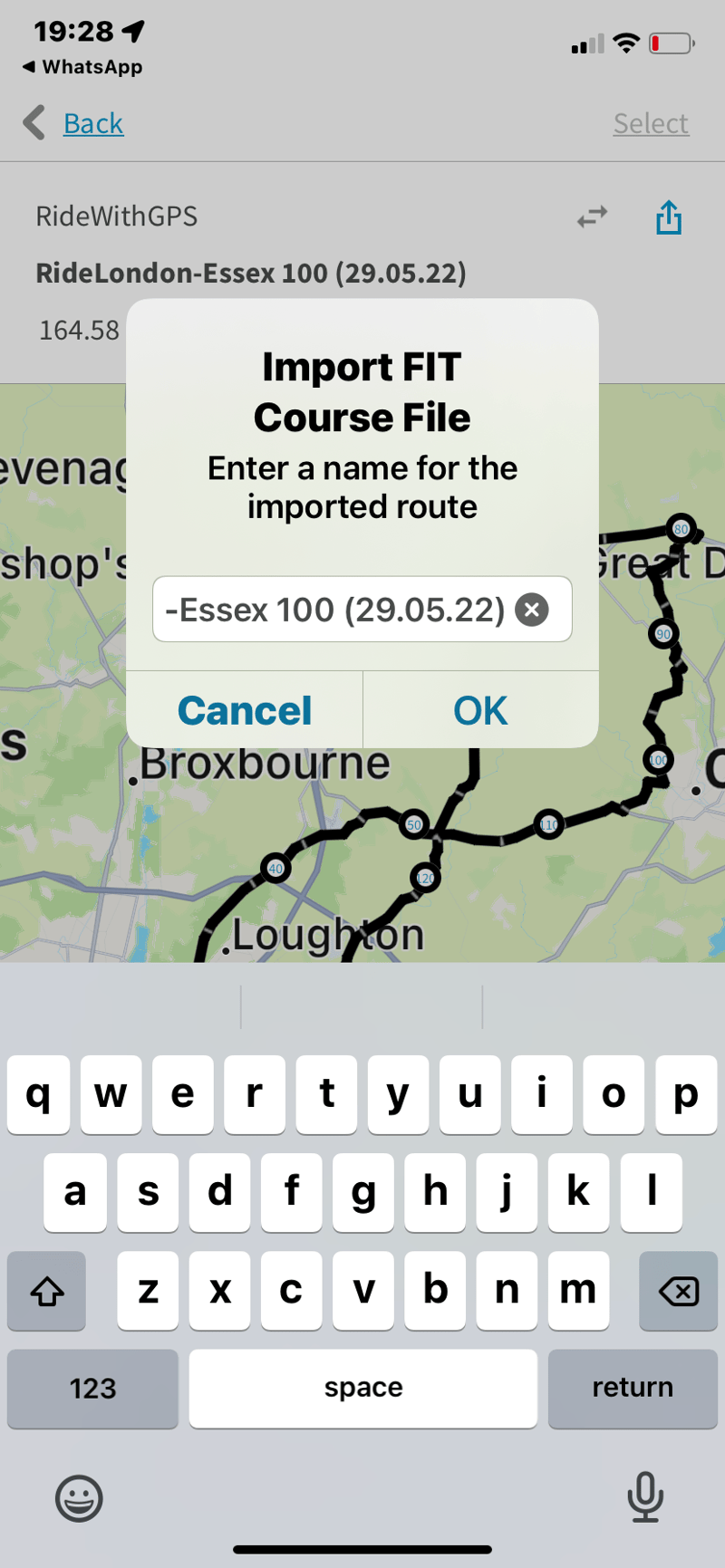
Task: Tap the shift key
Action: (x=47, y=1291)
